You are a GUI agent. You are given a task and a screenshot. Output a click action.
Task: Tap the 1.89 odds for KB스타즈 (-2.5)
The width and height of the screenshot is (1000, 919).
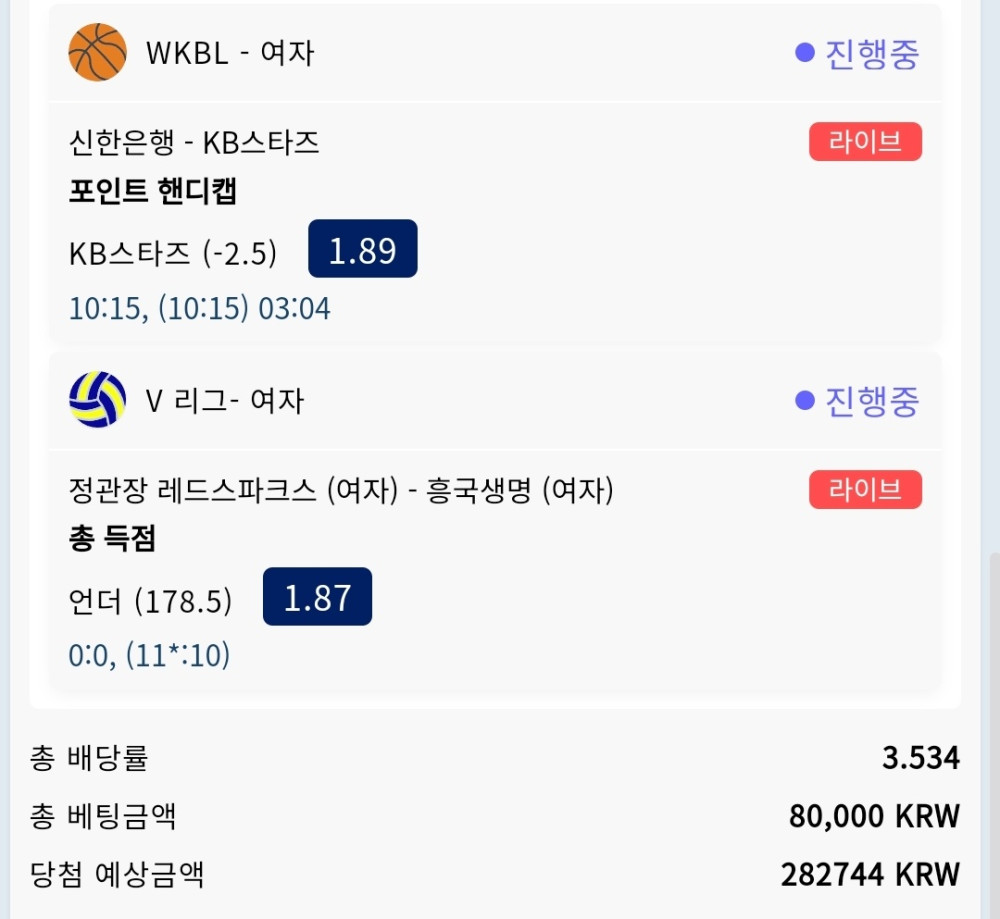[362, 249]
